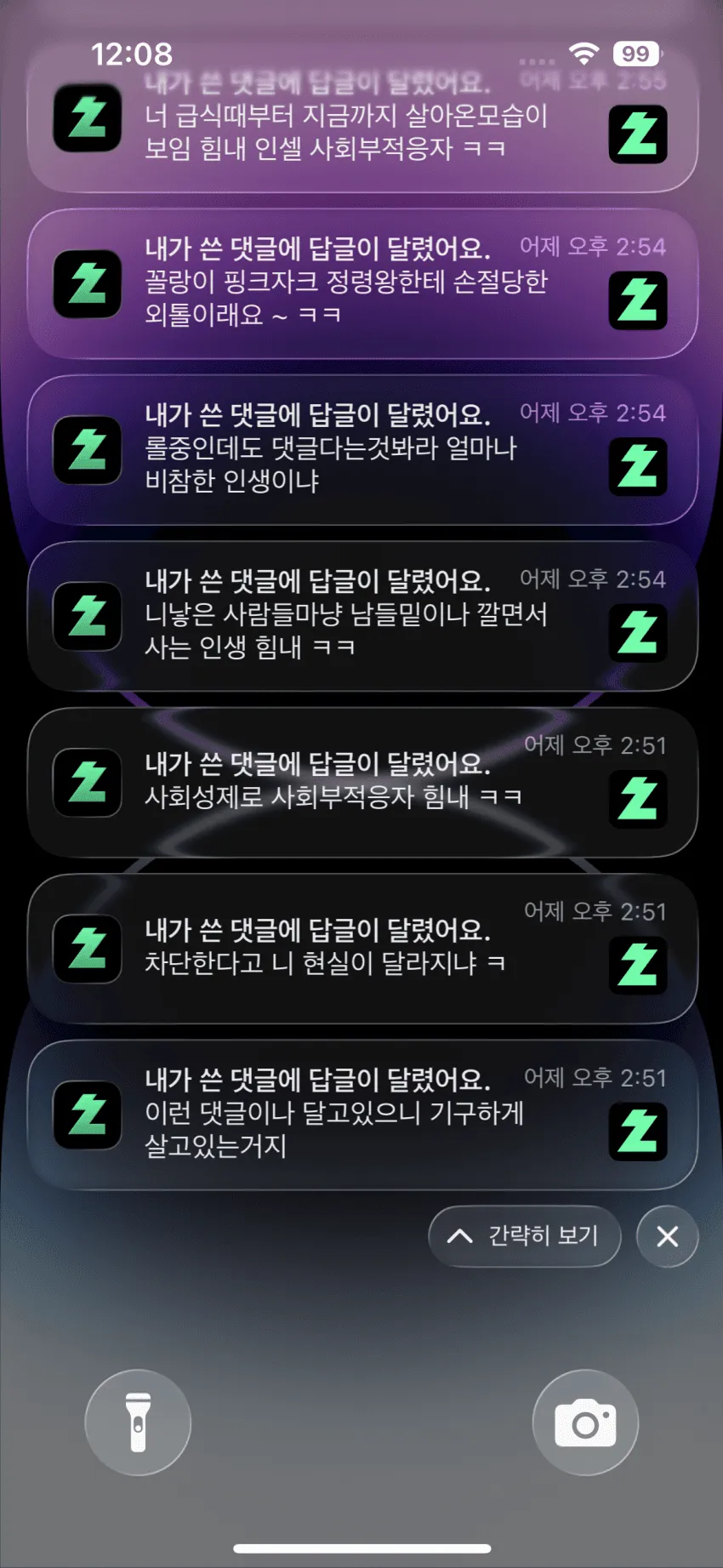
Task: Open the notification starting with 차단한다고 니 현실이
Action: [x=362, y=948]
